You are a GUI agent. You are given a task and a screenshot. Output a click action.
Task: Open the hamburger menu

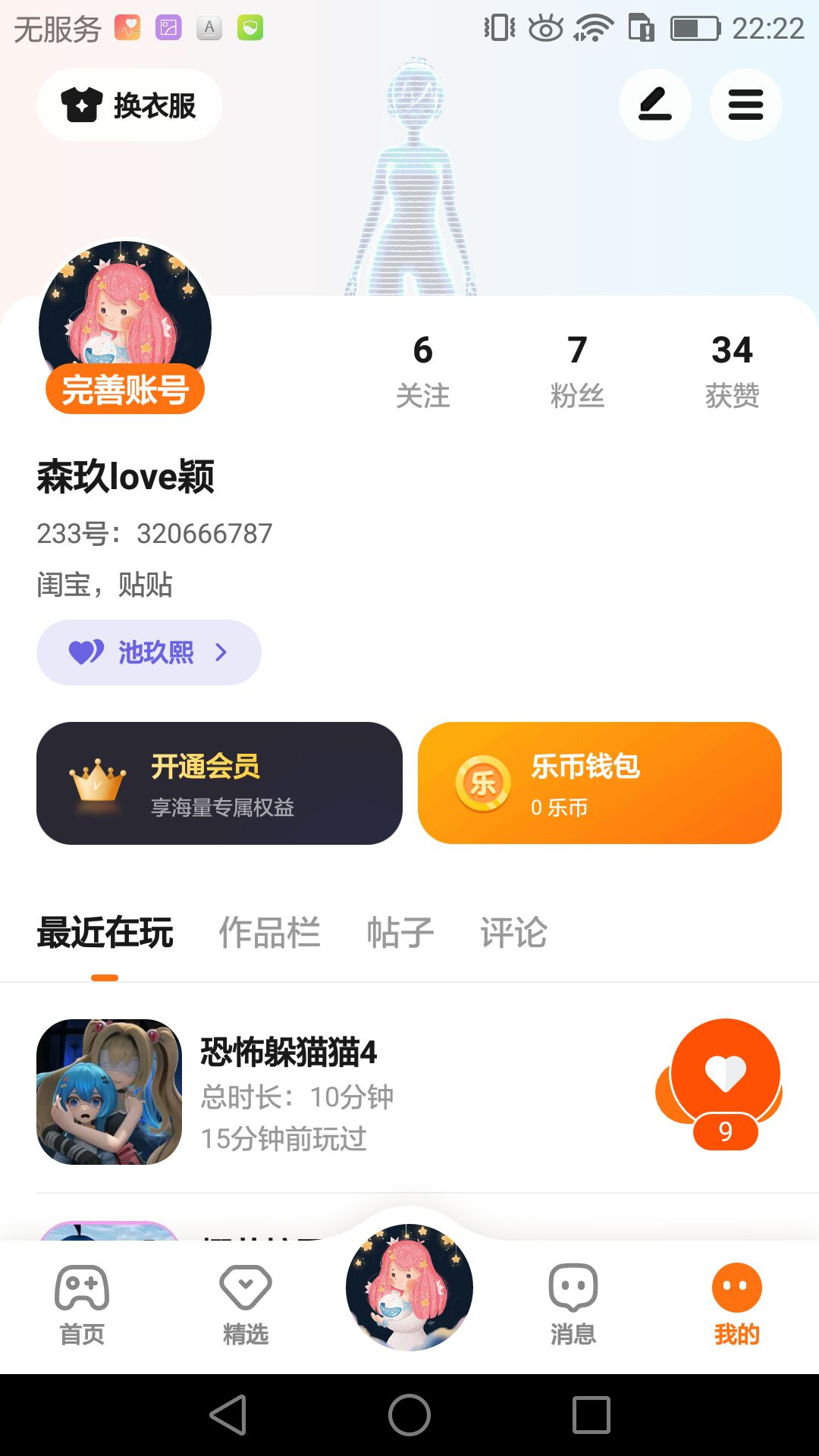[745, 105]
